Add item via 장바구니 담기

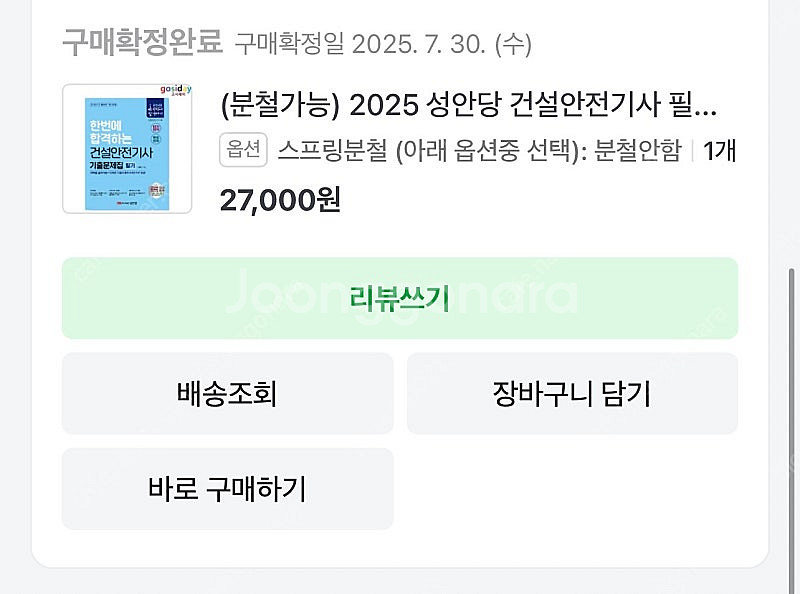(x=572, y=393)
